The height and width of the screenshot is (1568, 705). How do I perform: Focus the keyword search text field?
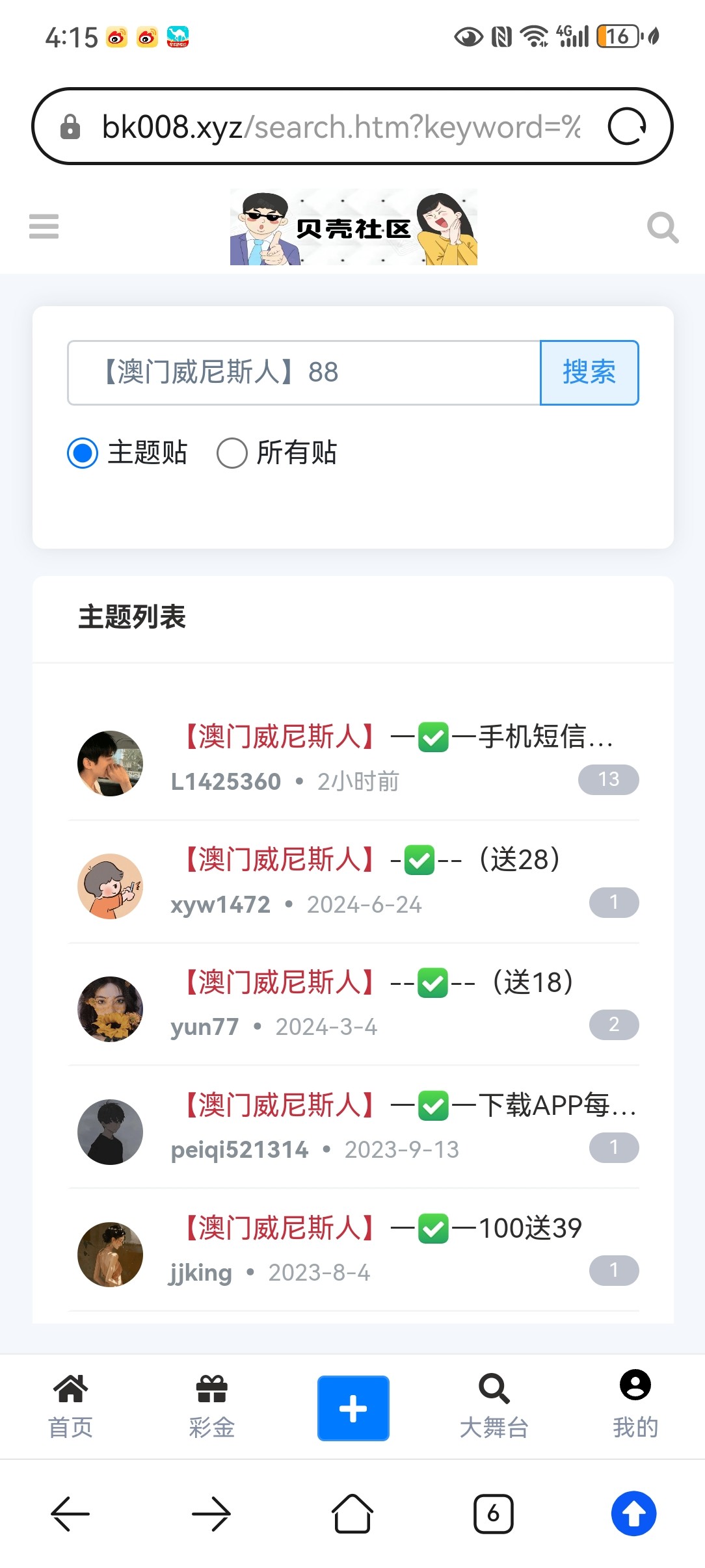point(304,372)
